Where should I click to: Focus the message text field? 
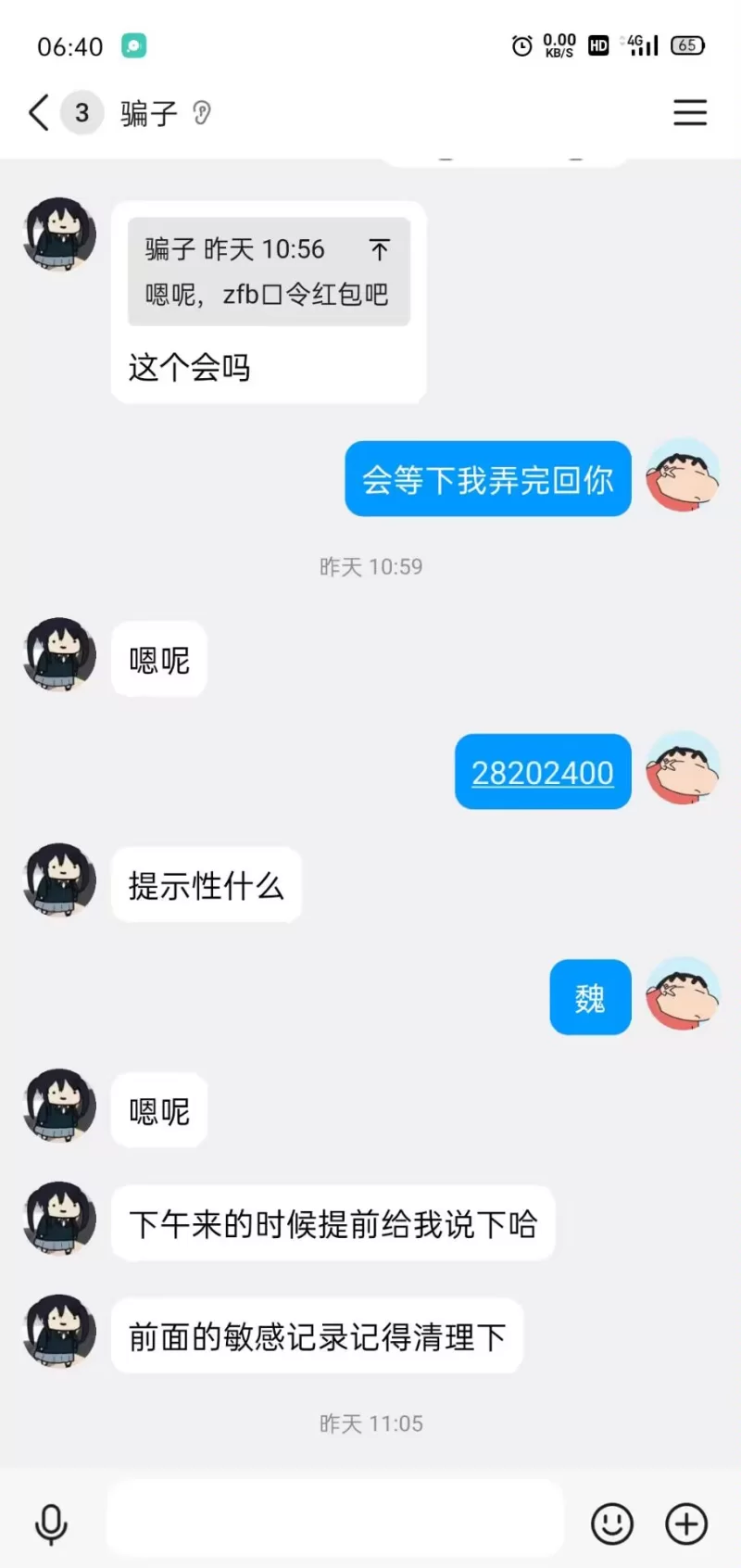tap(335, 1524)
